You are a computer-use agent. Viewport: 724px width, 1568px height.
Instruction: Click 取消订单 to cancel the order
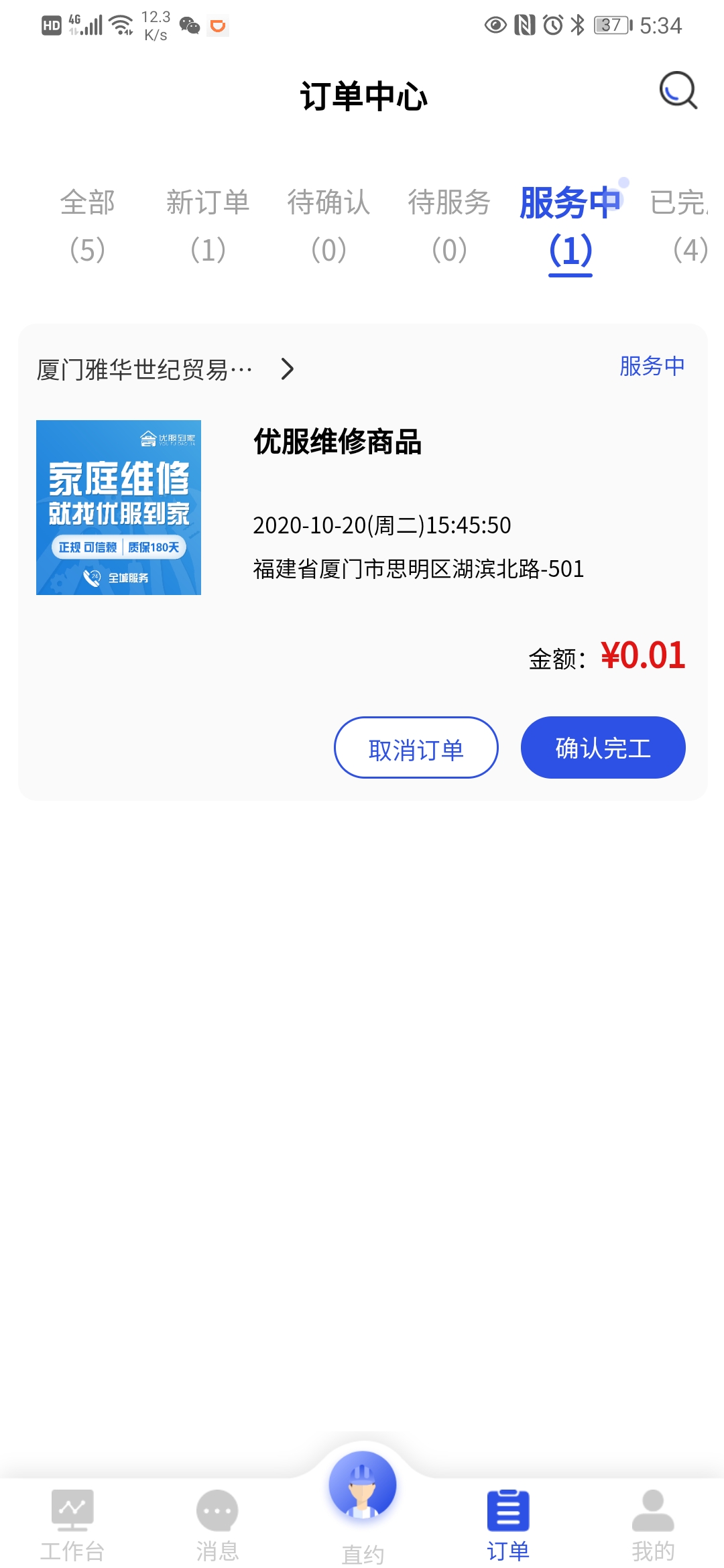[416, 747]
